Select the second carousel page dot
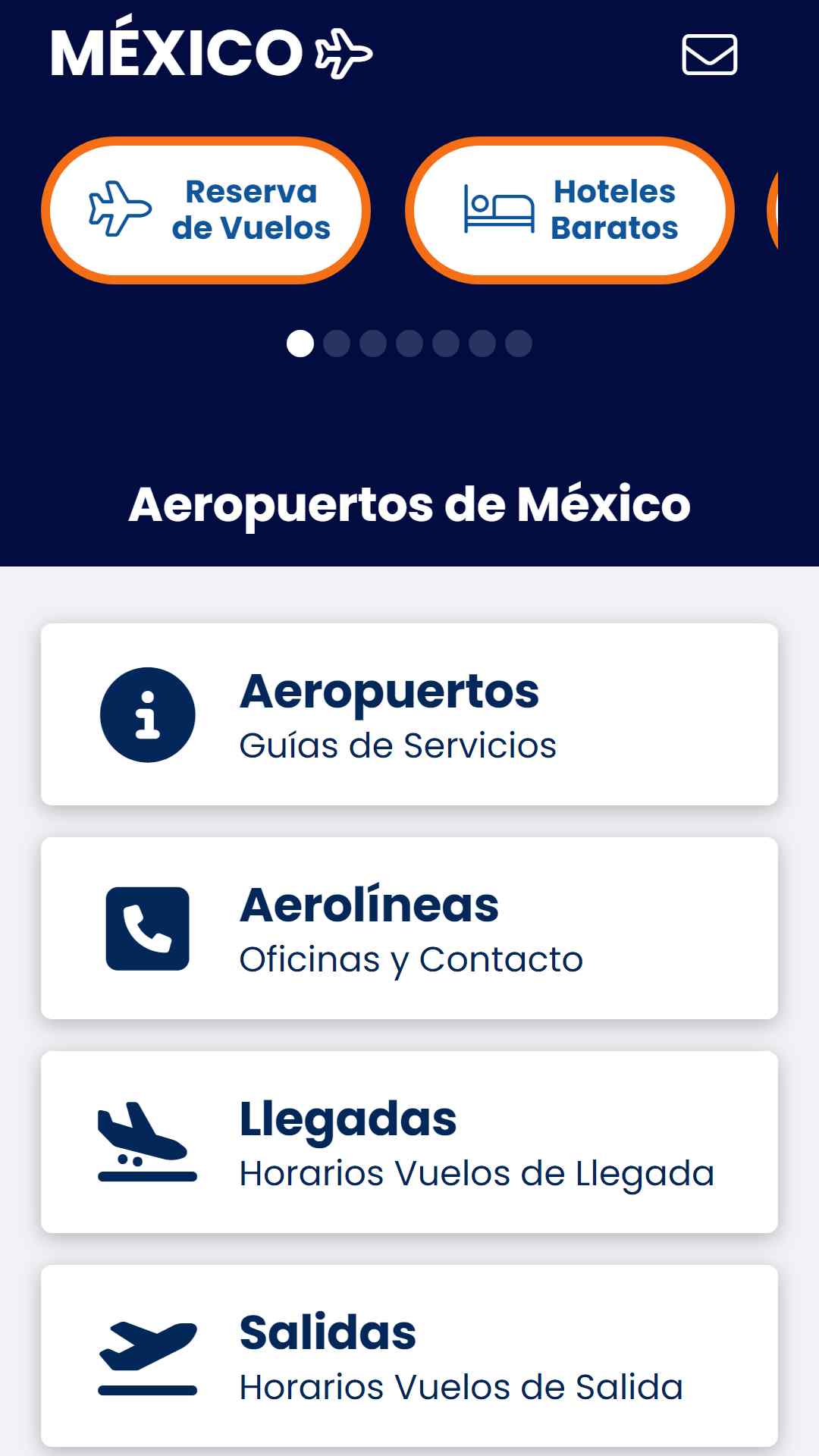 coord(337,344)
